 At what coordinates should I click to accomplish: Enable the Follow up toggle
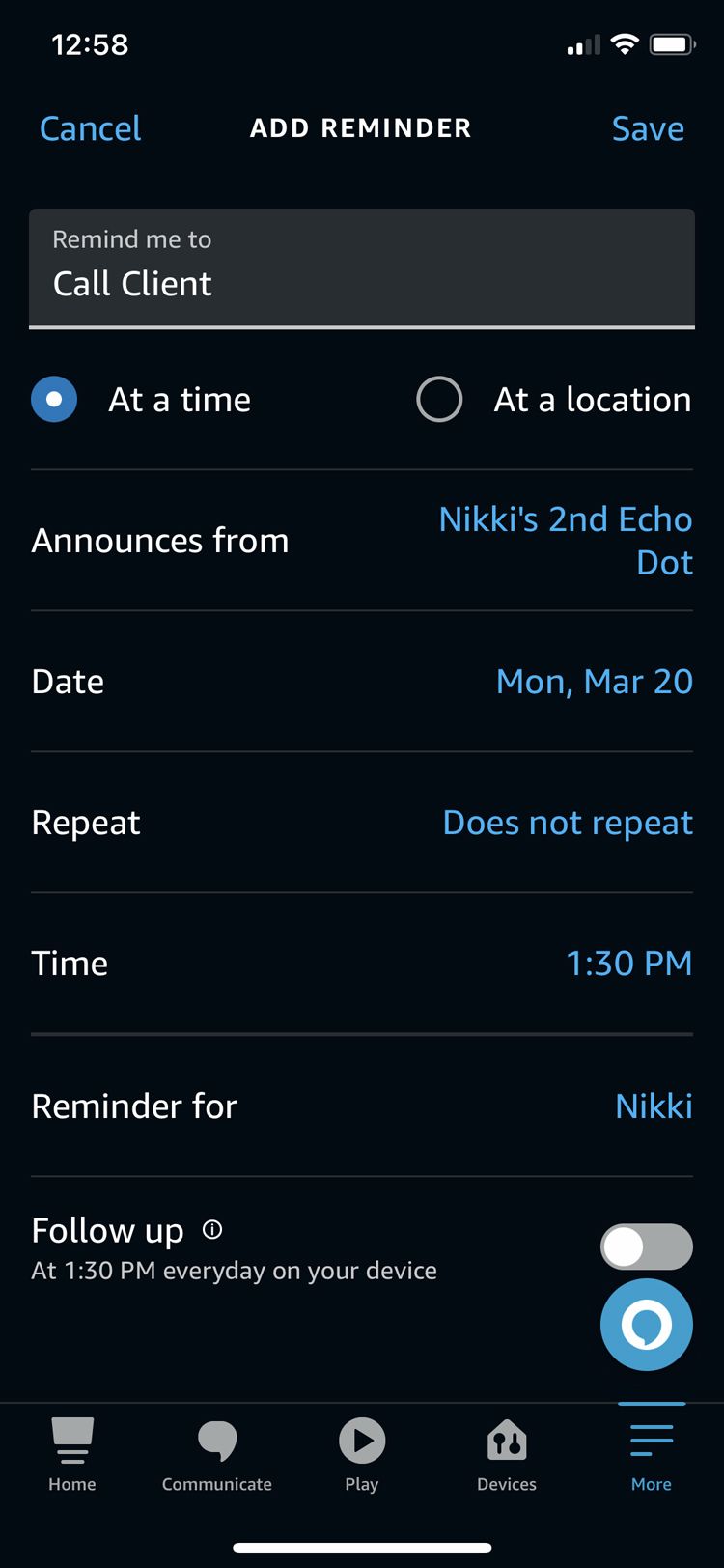click(x=646, y=1246)
